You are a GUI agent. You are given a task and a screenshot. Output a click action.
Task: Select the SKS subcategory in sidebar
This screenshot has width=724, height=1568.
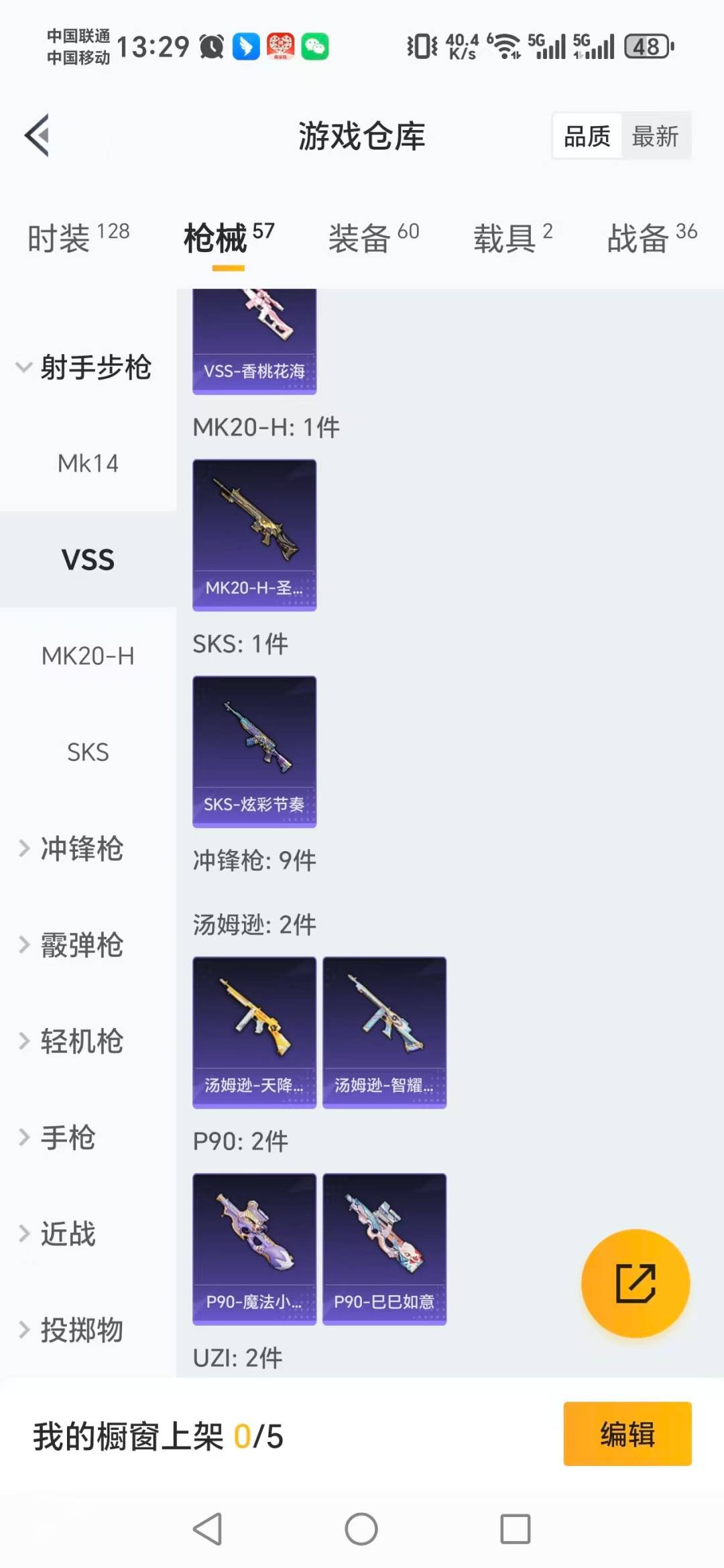88,752
